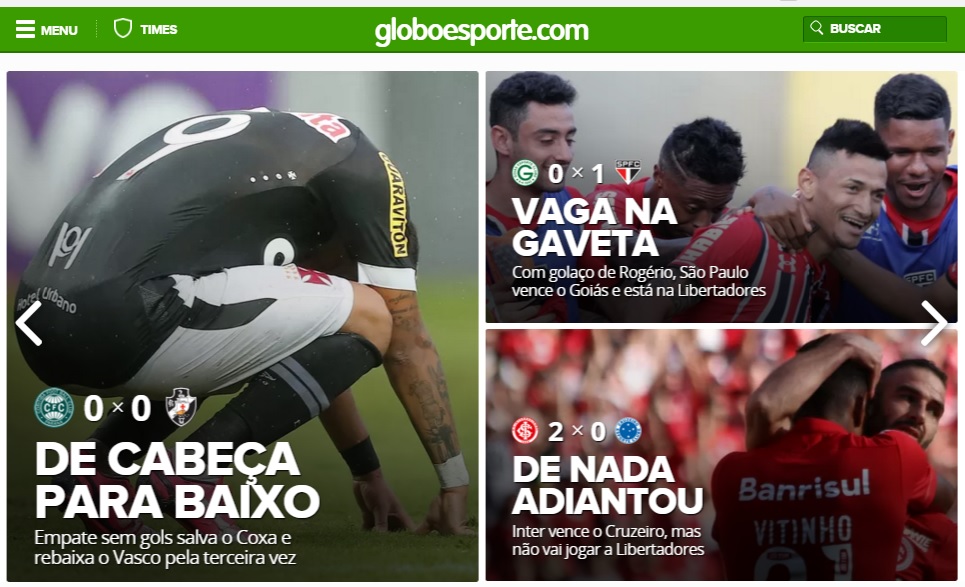Open the 'Vaga na gaveta' São Paulo story
This screenshot has width=965, height=587.
[x=594, y=227]
